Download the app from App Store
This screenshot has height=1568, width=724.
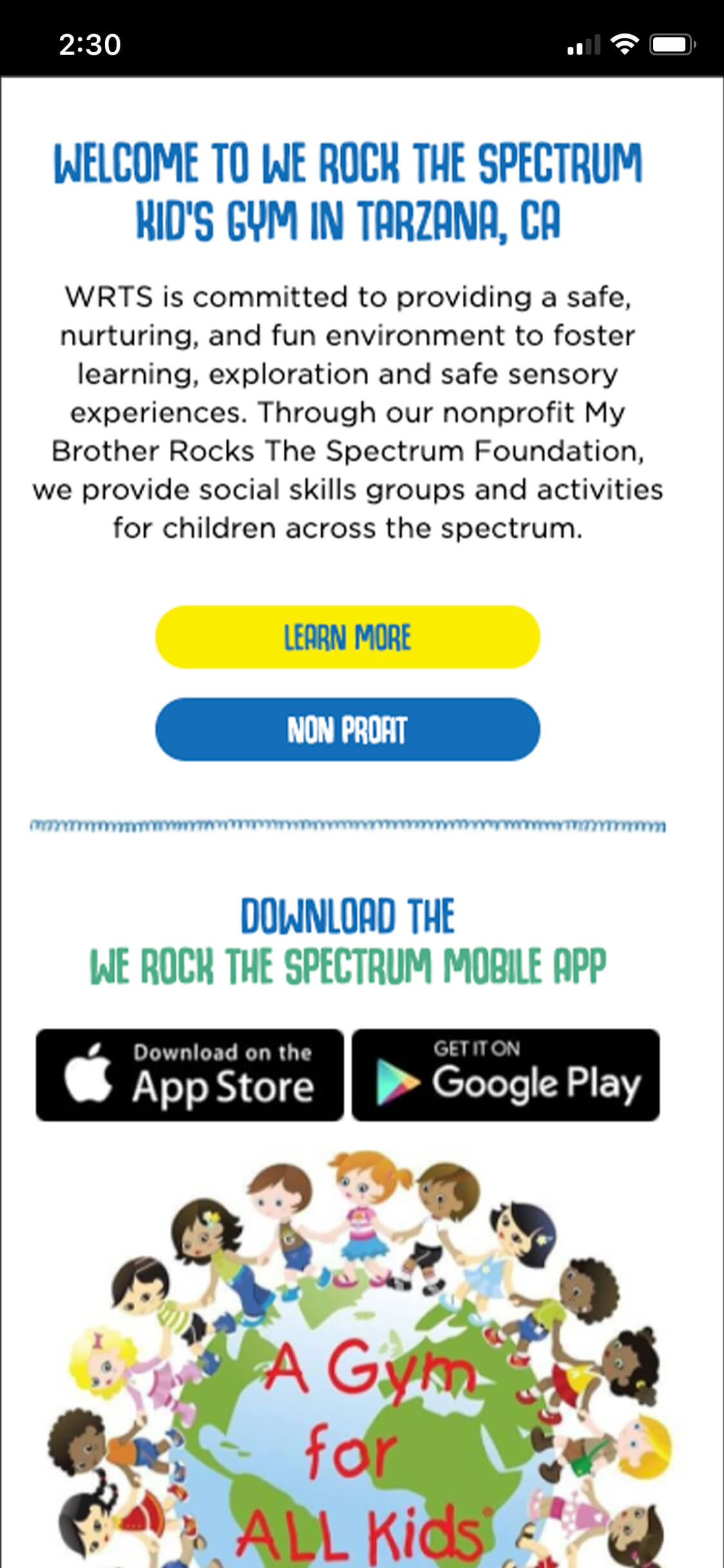click(190, 1075)
